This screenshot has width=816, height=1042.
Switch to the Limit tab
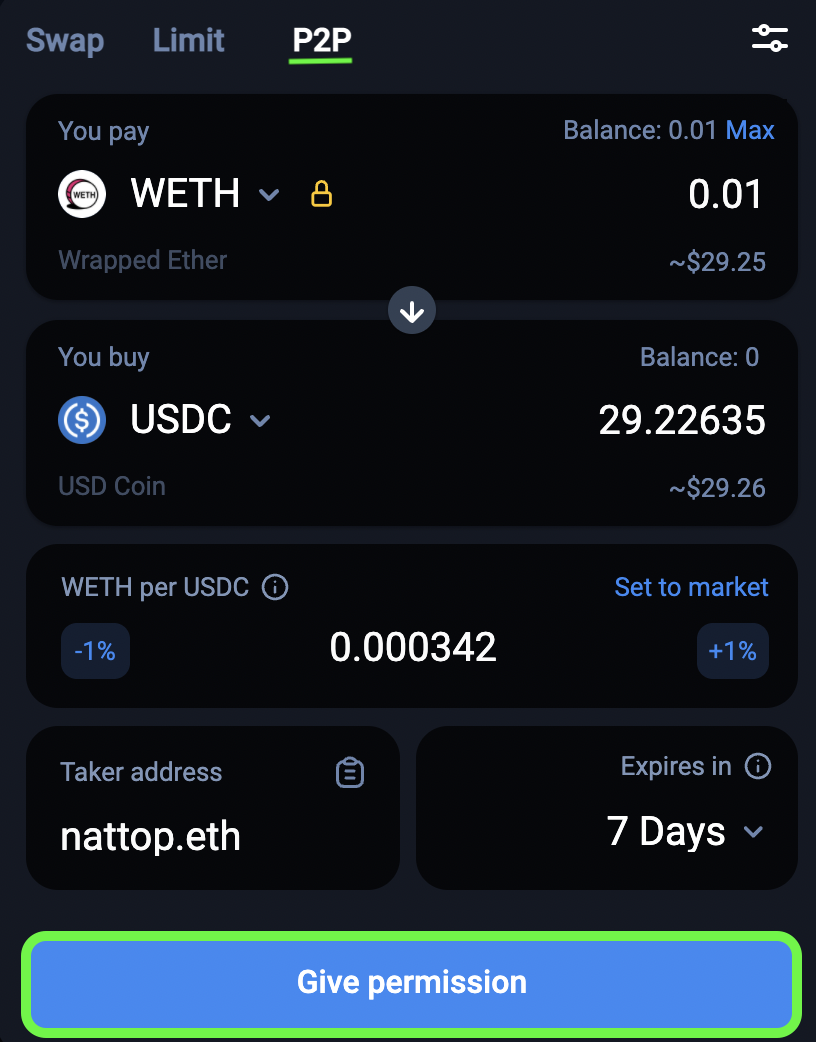click(188, 41)
